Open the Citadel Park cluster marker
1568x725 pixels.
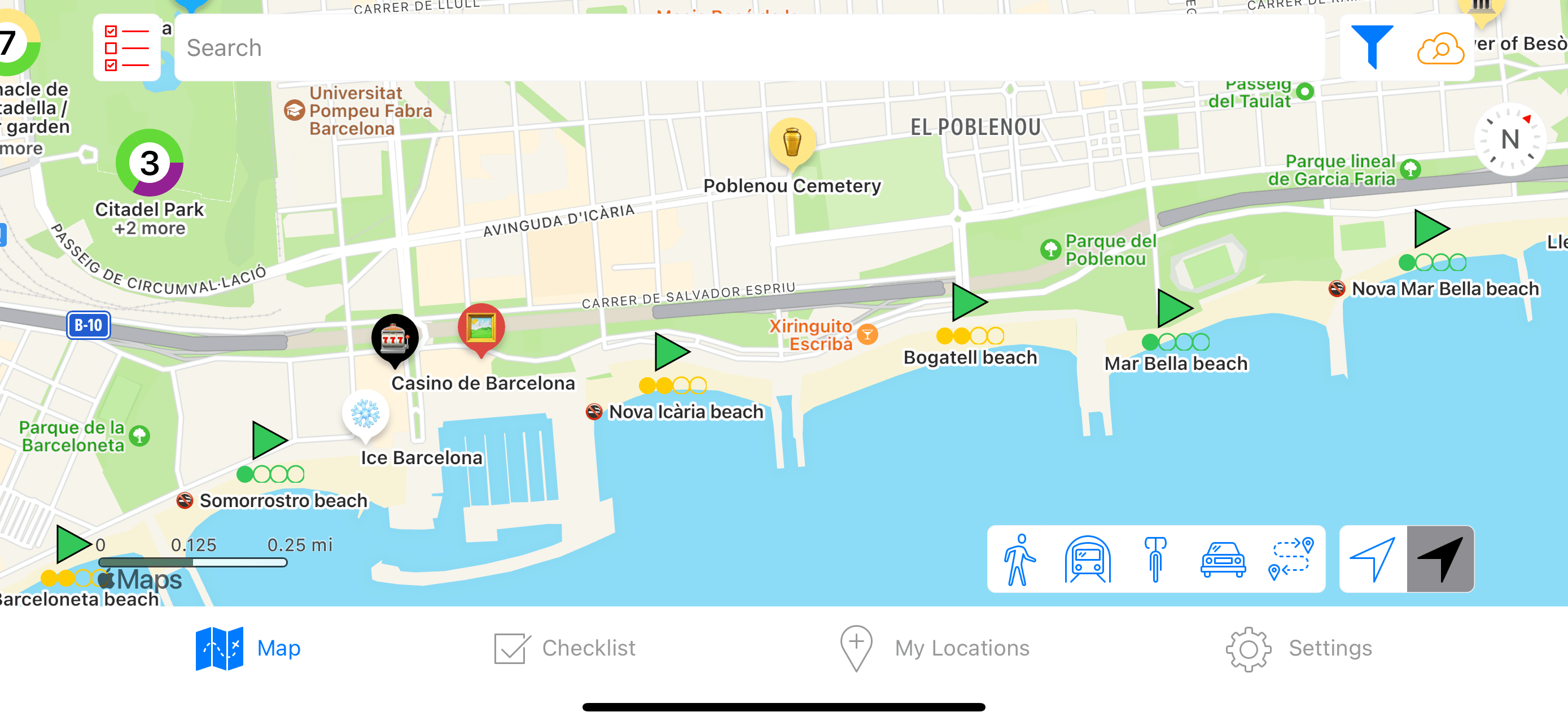click(150, 163)
